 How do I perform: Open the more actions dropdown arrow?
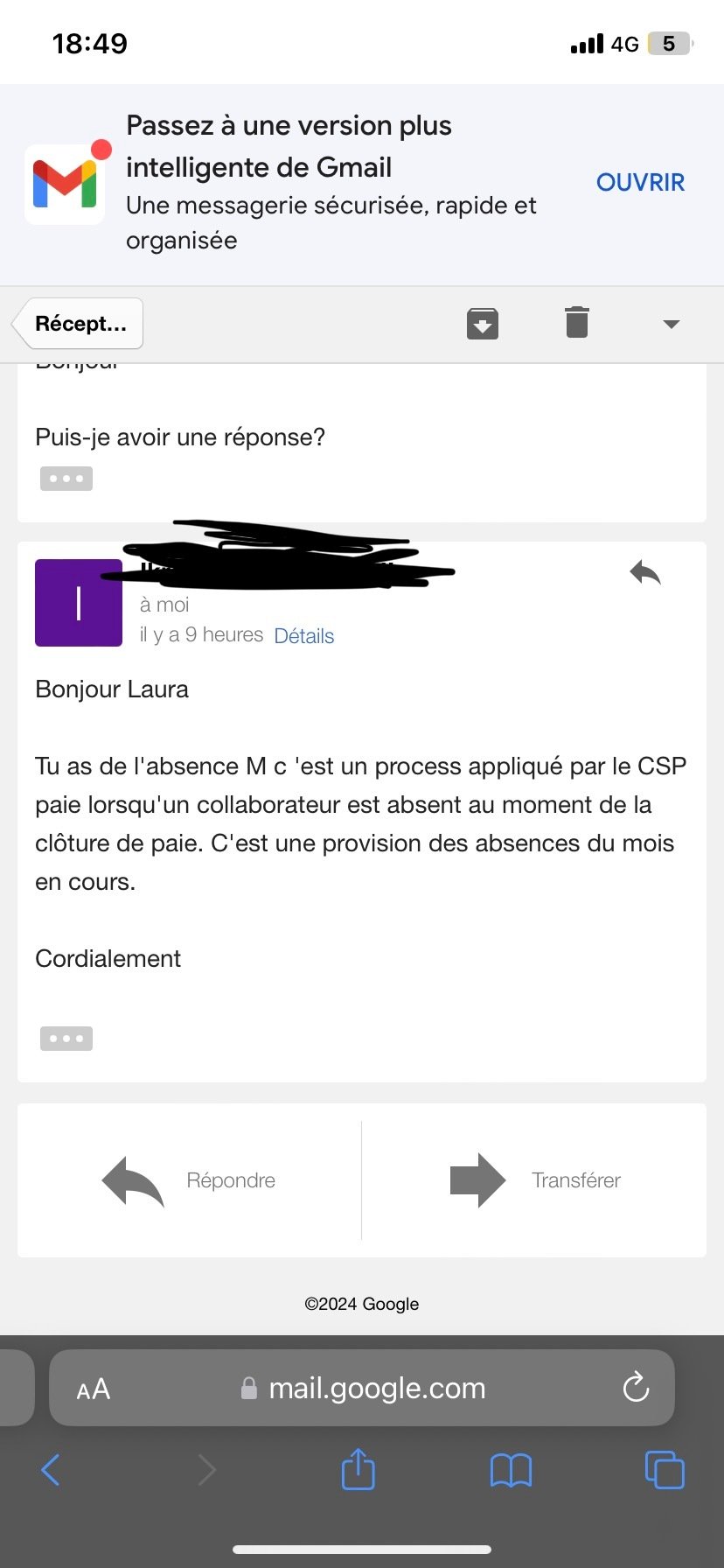pyautogui.click(x=671, y=325)
